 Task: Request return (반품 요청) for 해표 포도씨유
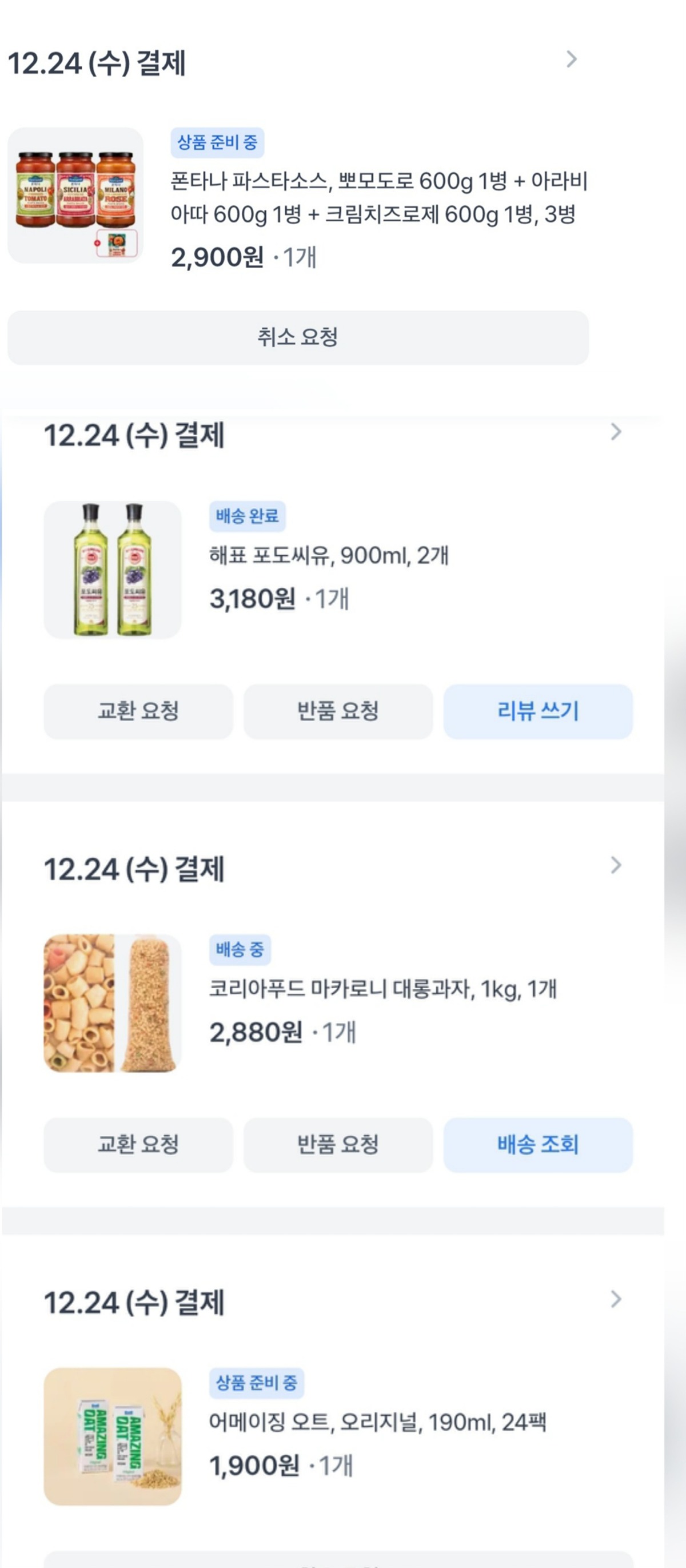pyautogui.click(x=338, y=711)
